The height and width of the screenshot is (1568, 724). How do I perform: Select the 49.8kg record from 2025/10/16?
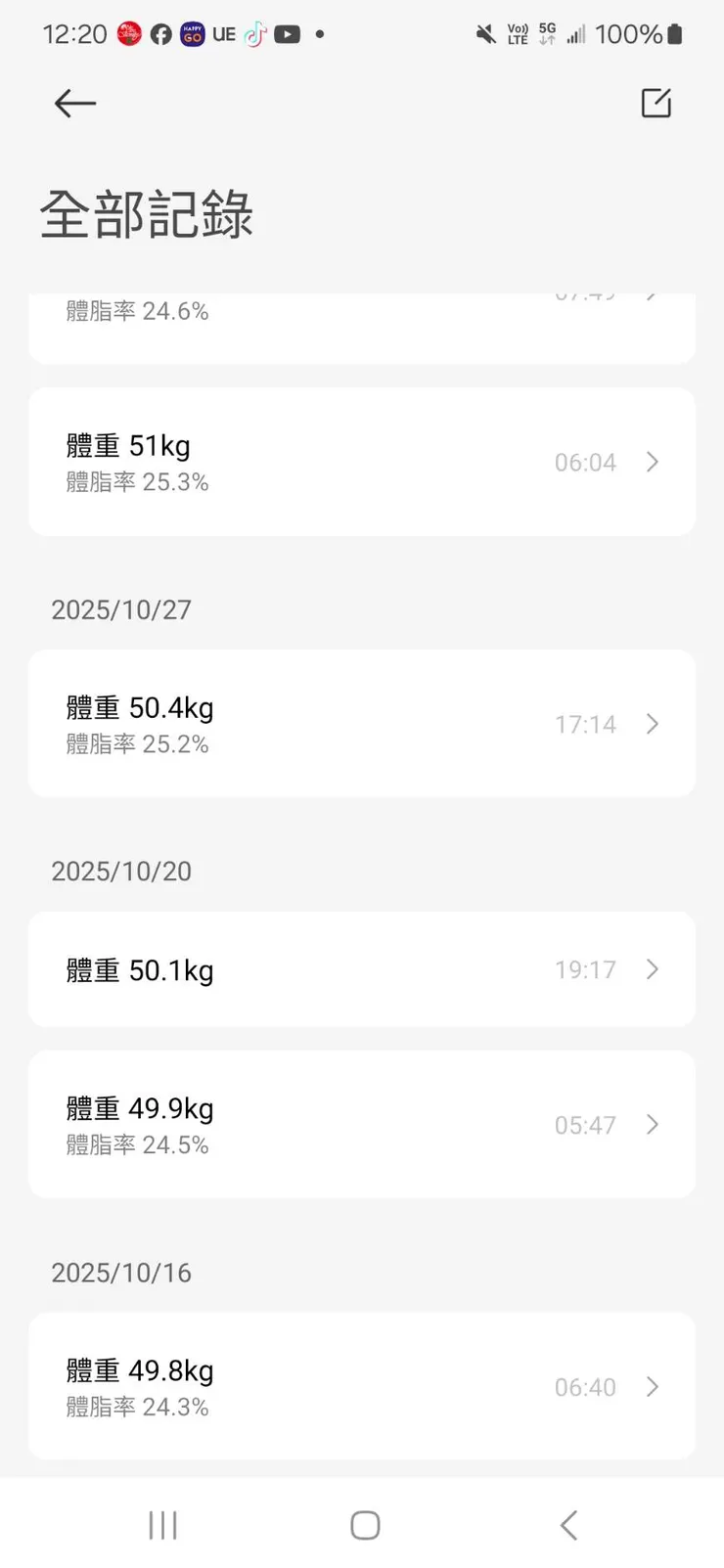(362, 1386)
